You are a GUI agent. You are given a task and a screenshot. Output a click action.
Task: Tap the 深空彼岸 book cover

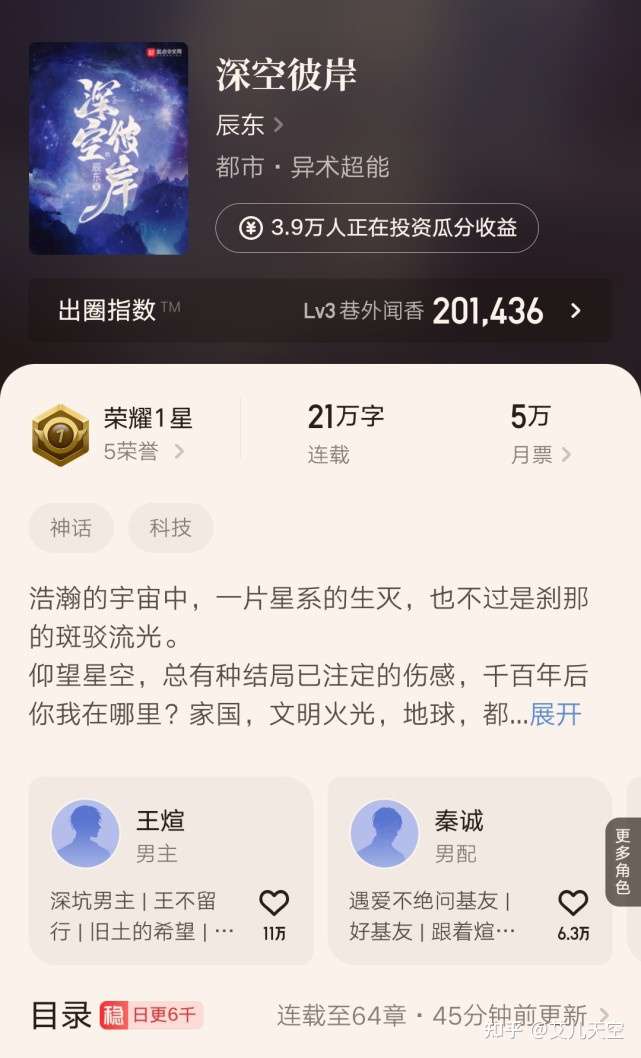coord(109,148)
